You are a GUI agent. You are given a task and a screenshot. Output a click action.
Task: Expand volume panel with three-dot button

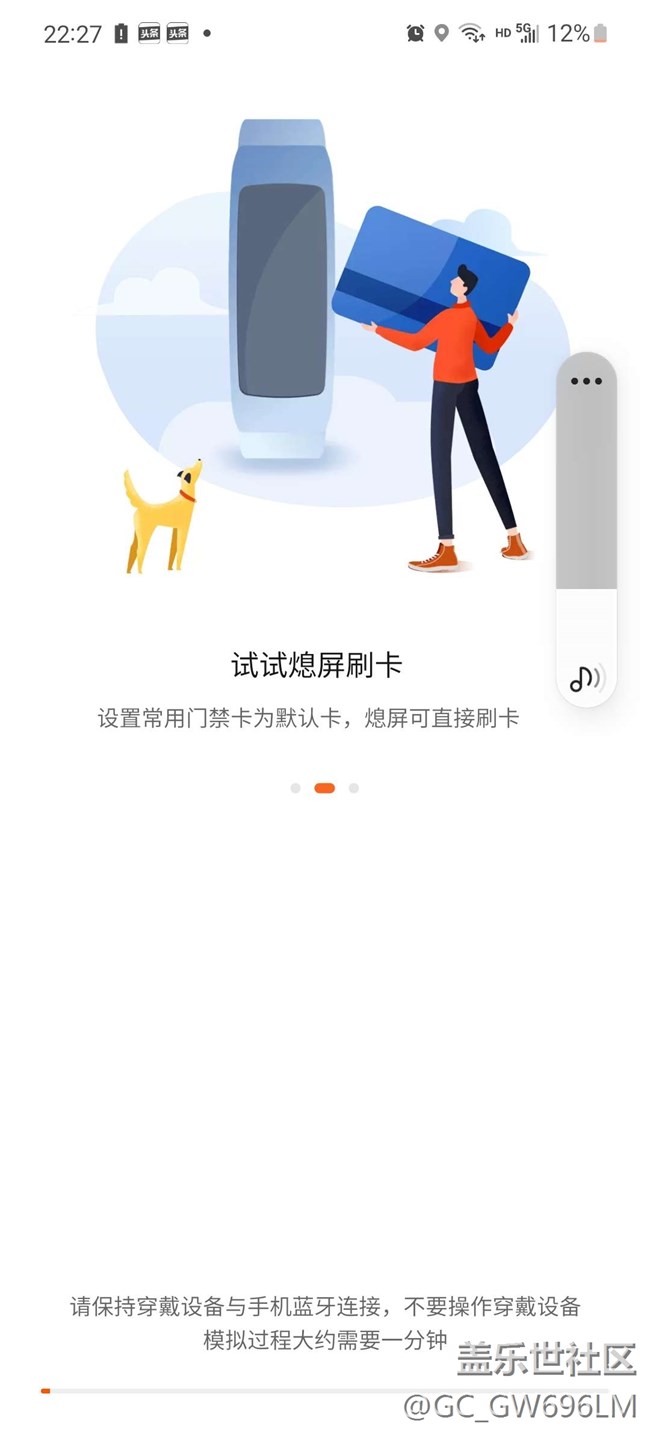(586, 381)
